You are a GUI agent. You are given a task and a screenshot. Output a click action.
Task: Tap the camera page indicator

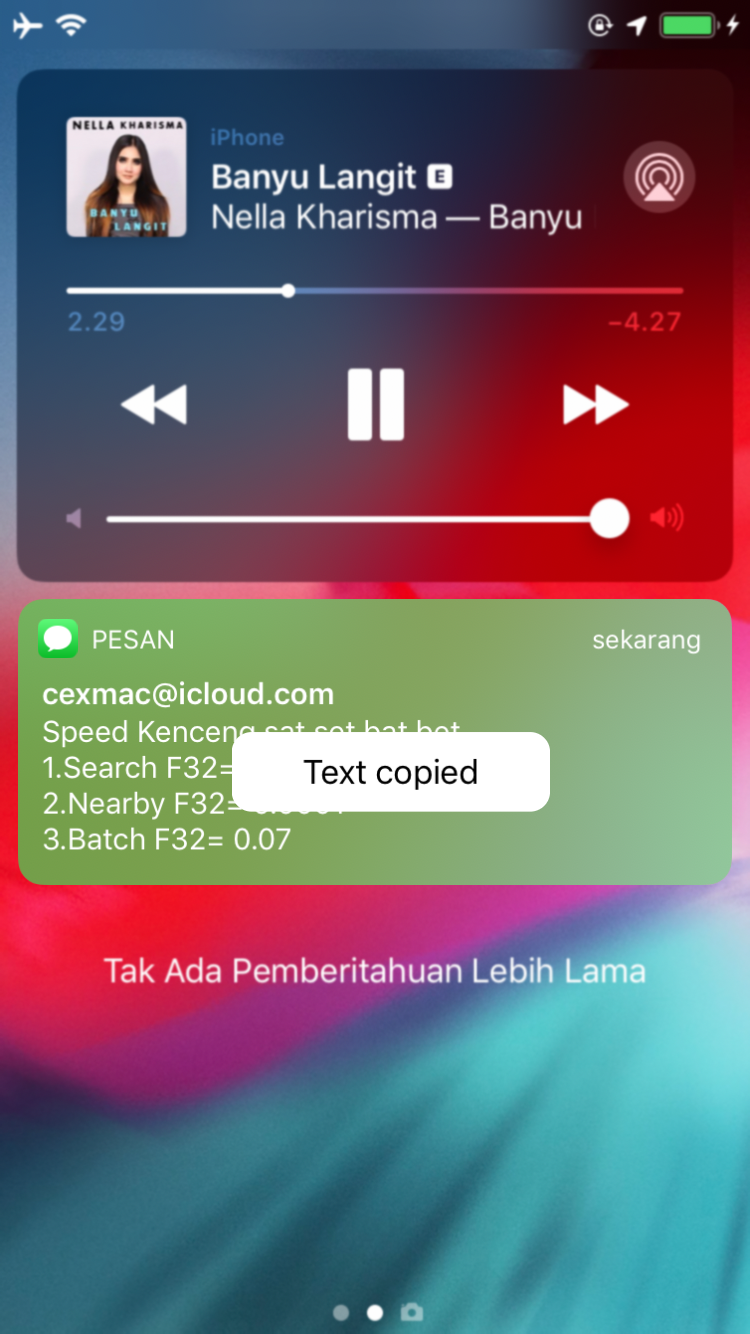(411, 1312)
